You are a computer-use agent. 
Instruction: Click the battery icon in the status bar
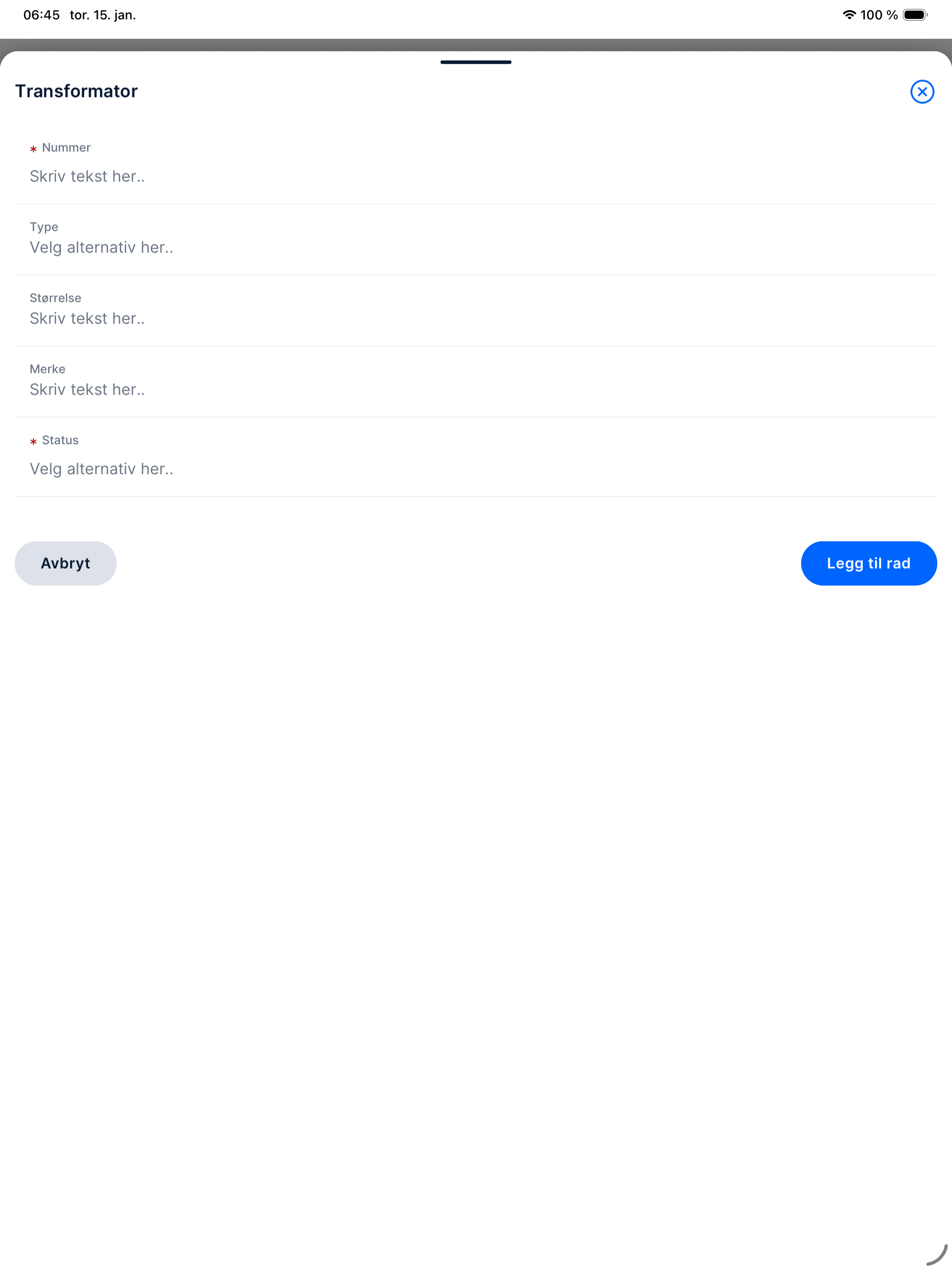click(x=914, y=15)
